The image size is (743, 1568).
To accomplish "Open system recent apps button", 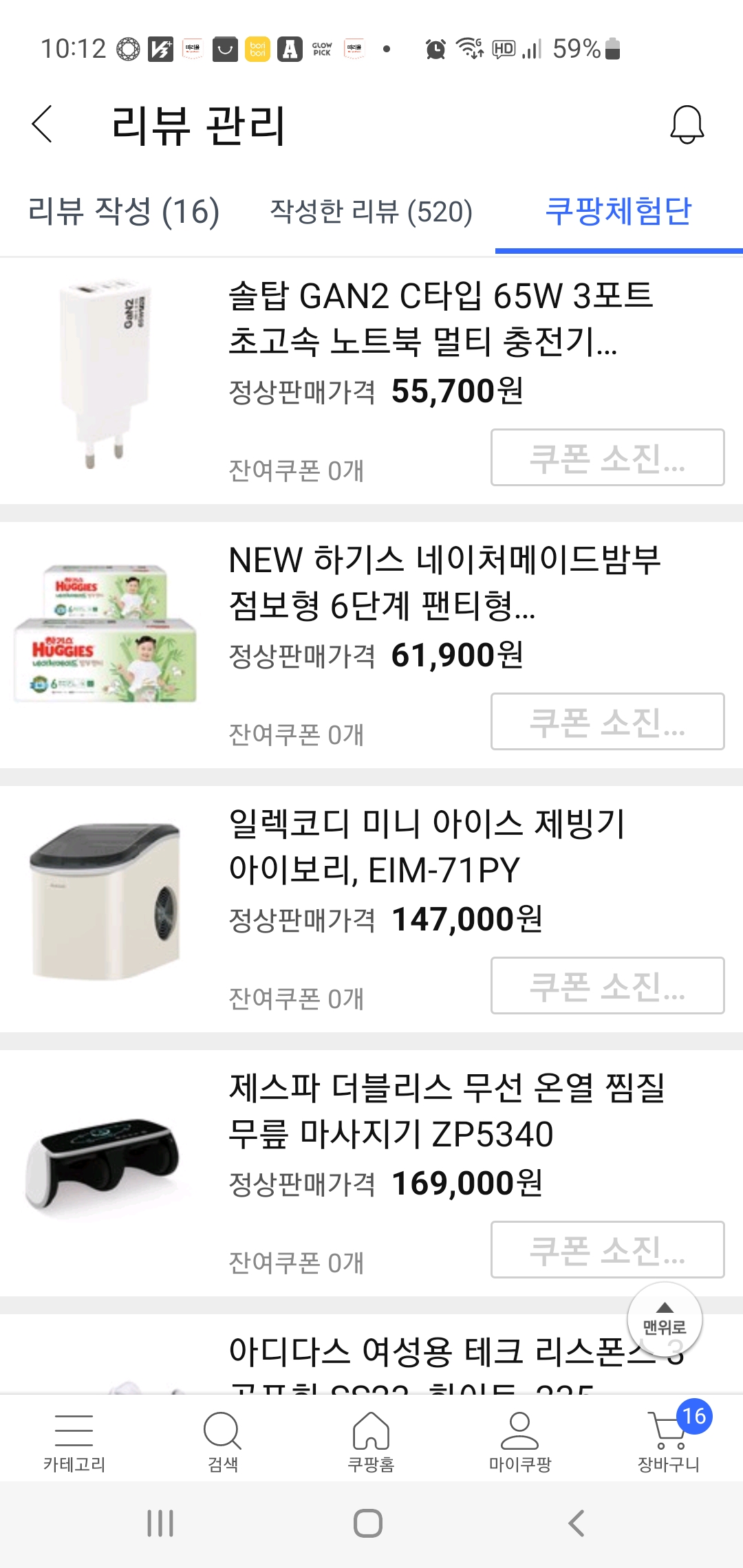I will [160, 1523].
